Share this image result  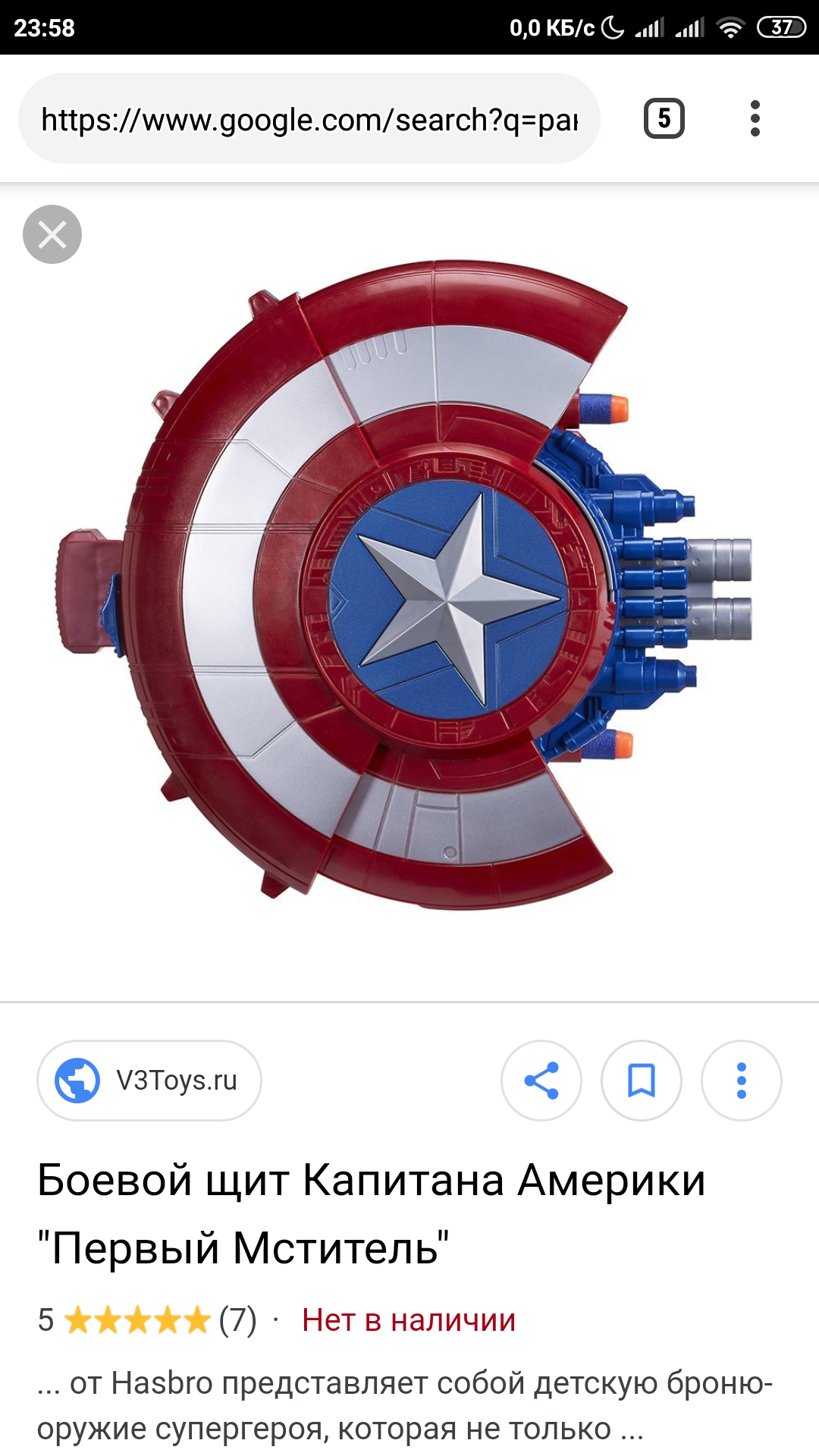(541, 1080)
